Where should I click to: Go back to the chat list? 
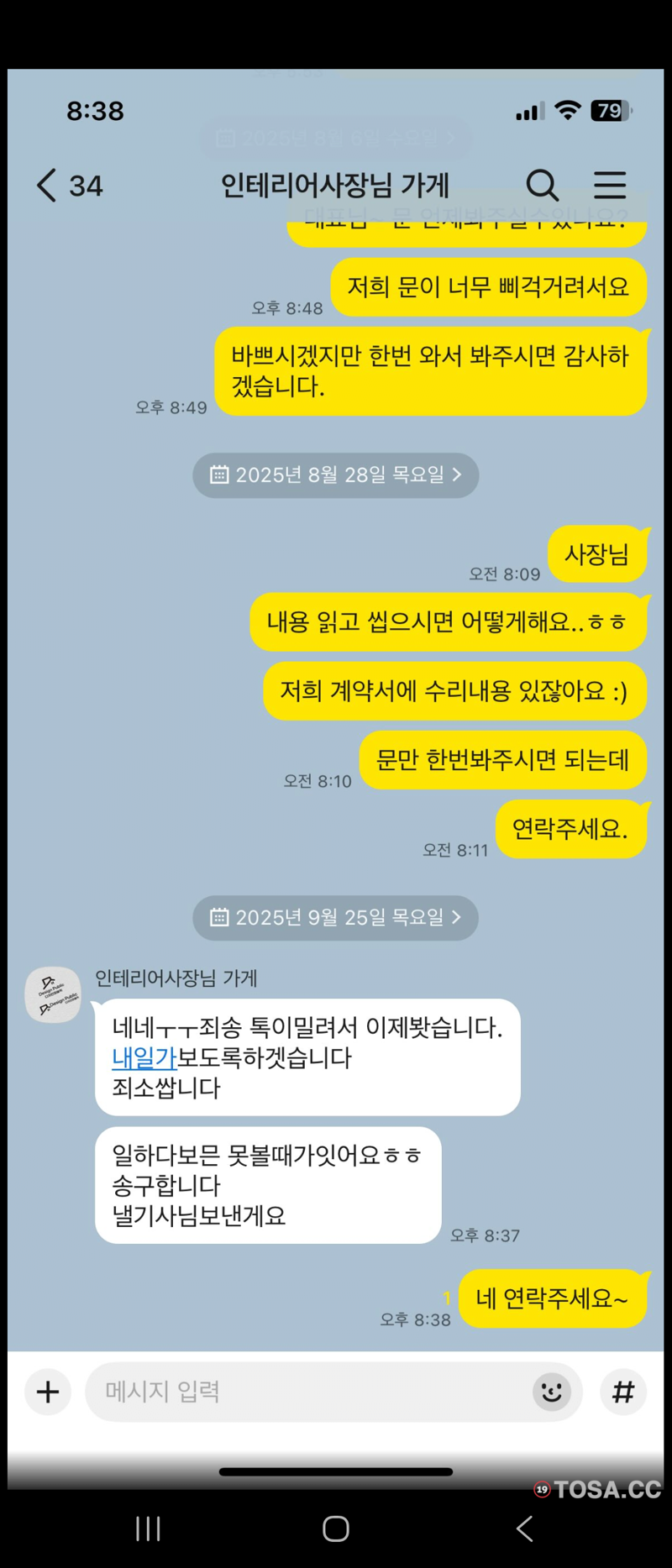[48, 185]
